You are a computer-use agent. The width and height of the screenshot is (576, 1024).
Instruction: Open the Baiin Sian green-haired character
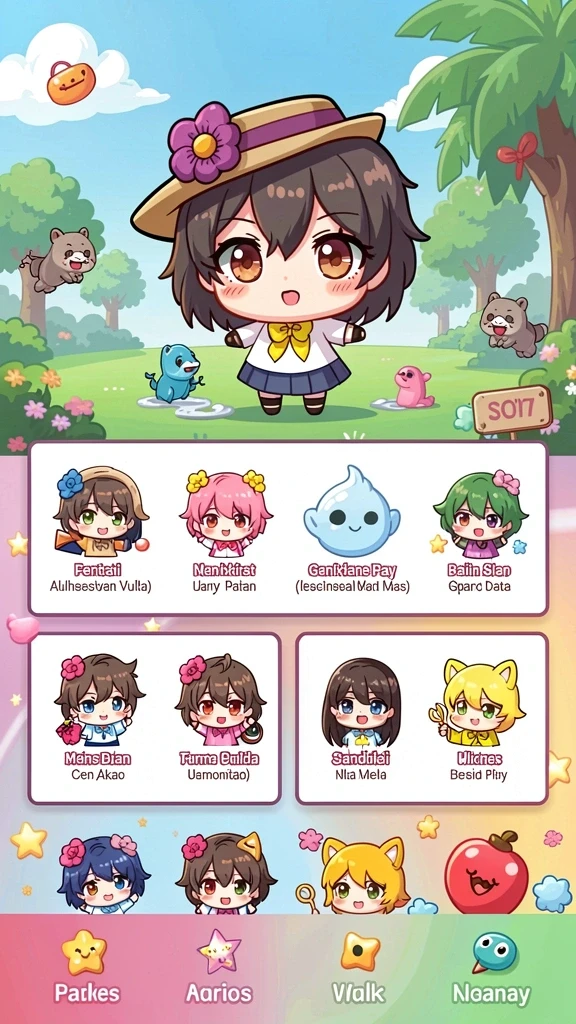coord(479,529)
